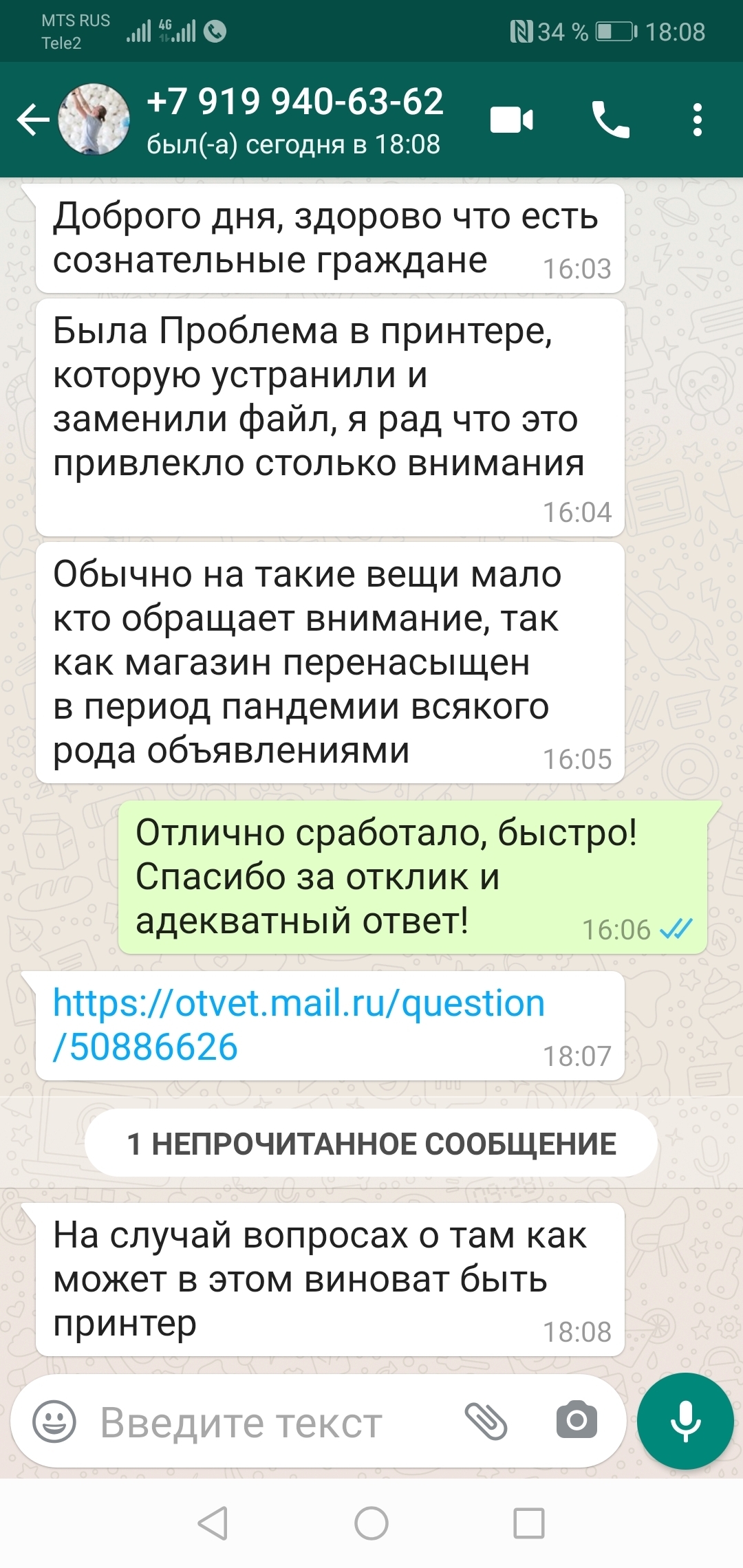Viewport: 743px width, 1568px height.
Task: Start a video call
Action: (511, 120)
